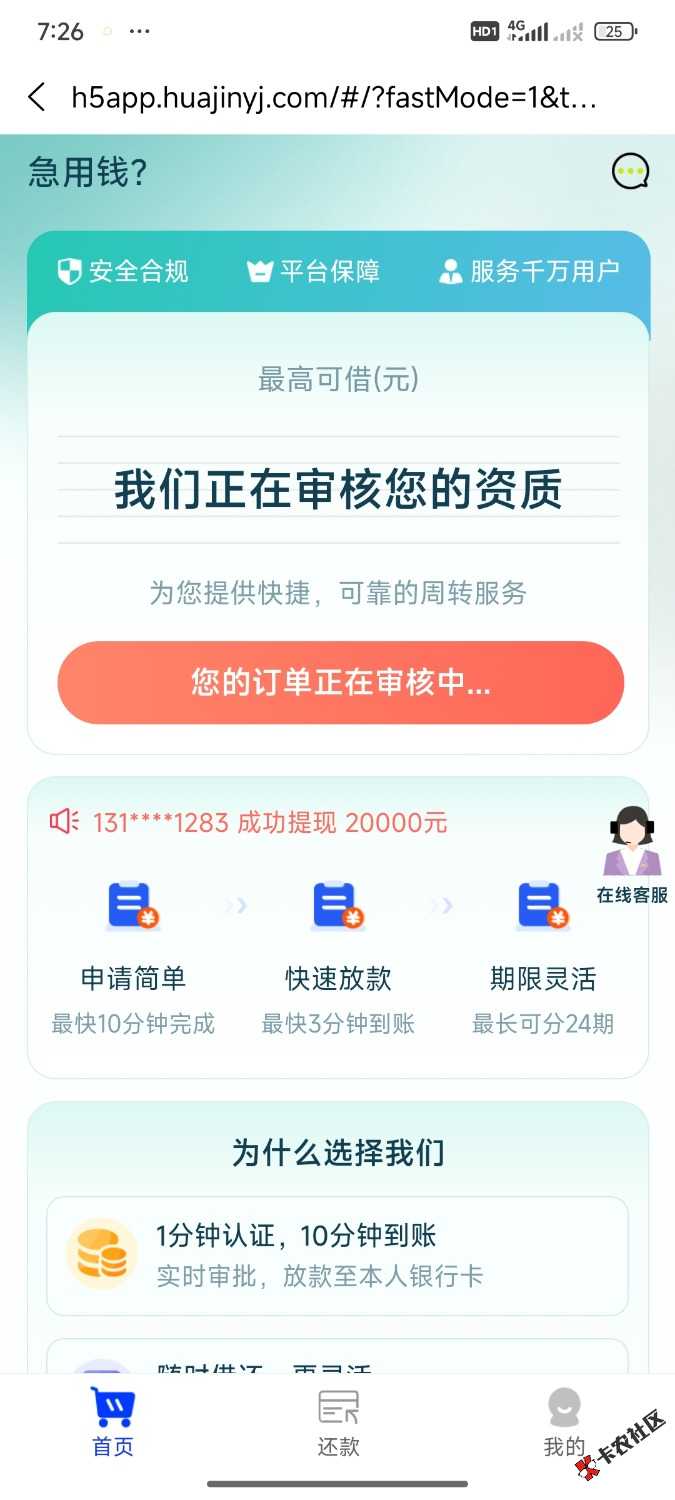Tap the 您的订单正在审核中 button
This screenshot has width=675, height=1500.
340,683
